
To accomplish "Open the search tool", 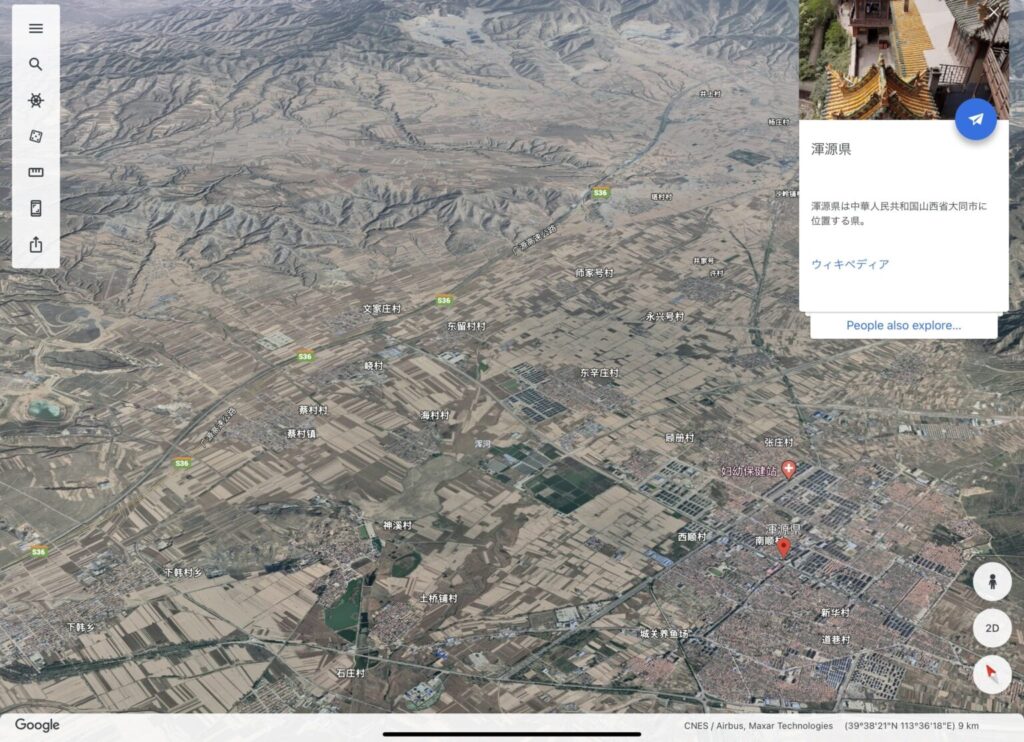I will coord(36,64).
